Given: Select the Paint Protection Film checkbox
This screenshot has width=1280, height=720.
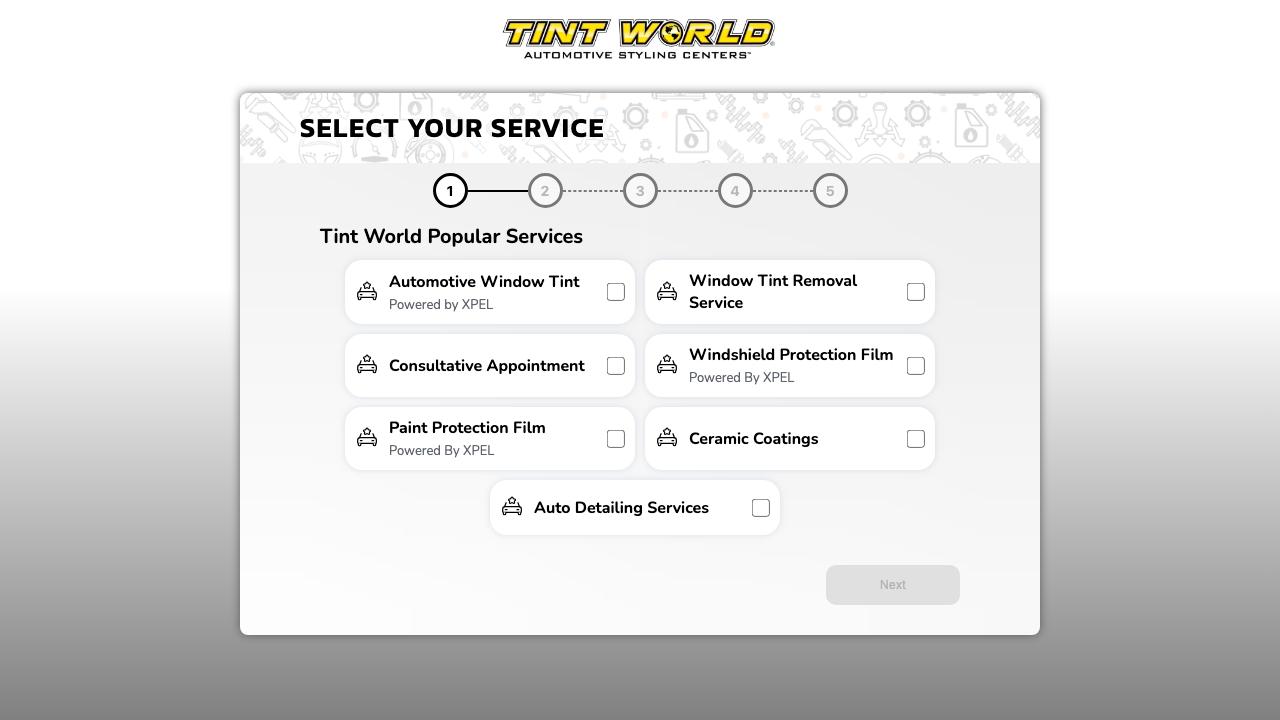Looking at the screenshot, I should point(616,439).
